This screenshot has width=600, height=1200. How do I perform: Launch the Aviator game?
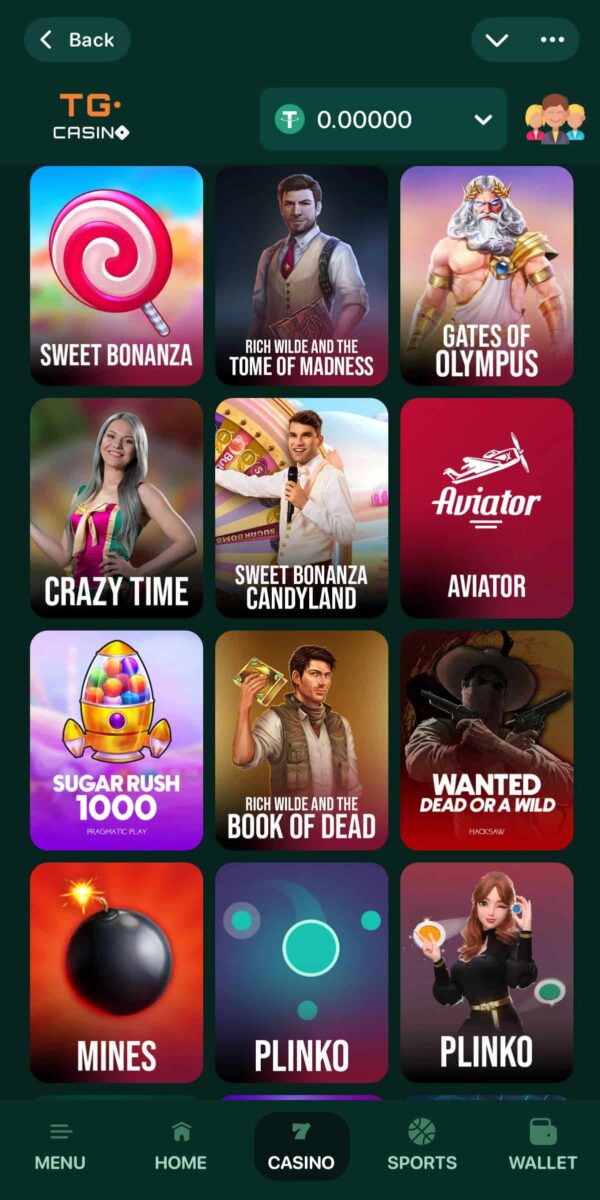click(486, 507)
